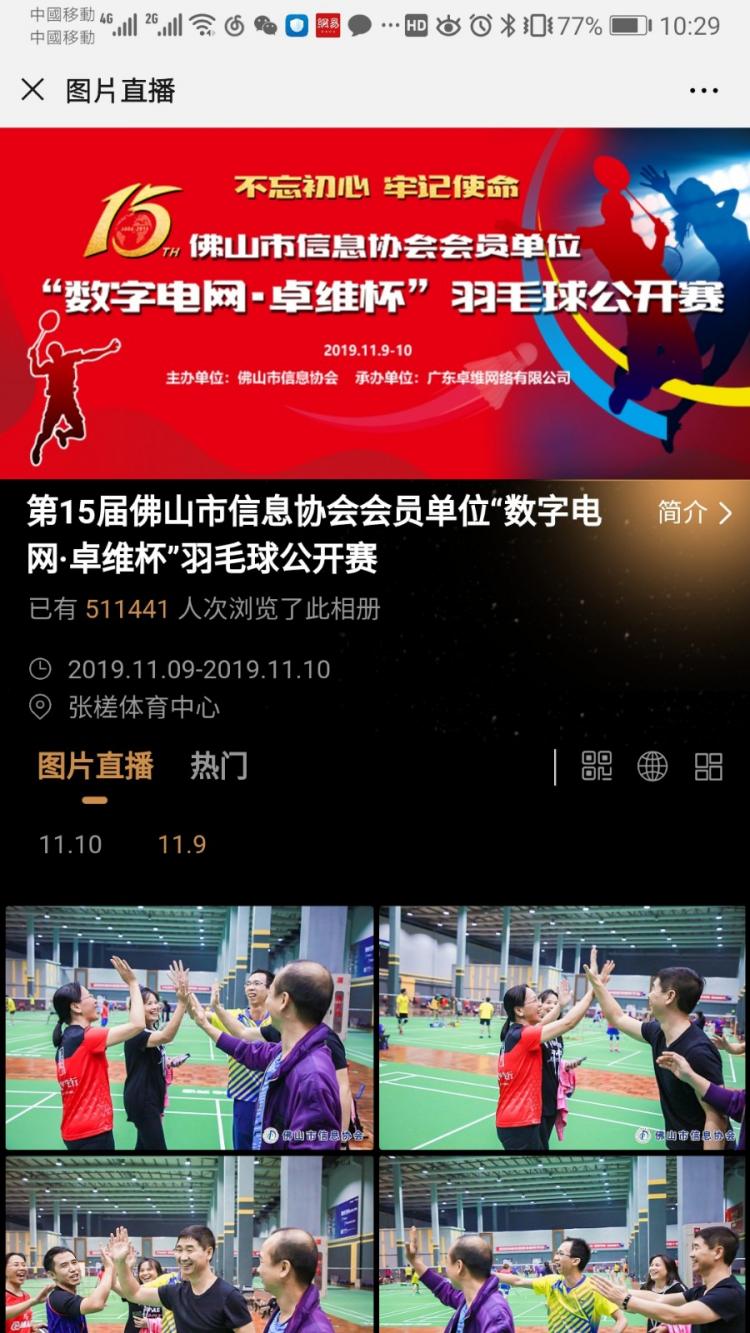Open the 简介 introduction
Screen dimensions: 750x1333
pos(695,513)
